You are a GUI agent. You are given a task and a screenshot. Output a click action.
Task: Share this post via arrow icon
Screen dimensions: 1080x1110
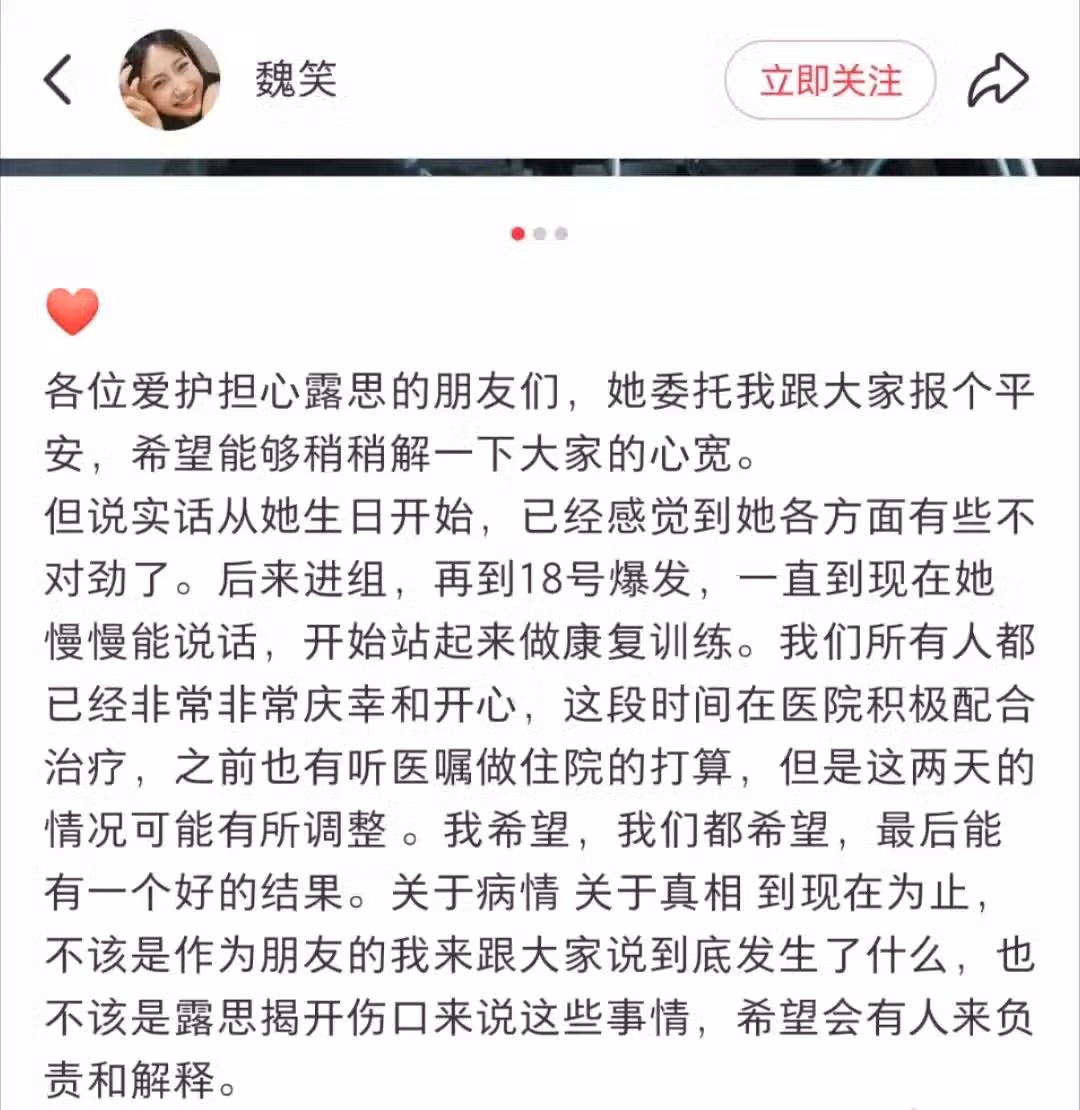997,81
